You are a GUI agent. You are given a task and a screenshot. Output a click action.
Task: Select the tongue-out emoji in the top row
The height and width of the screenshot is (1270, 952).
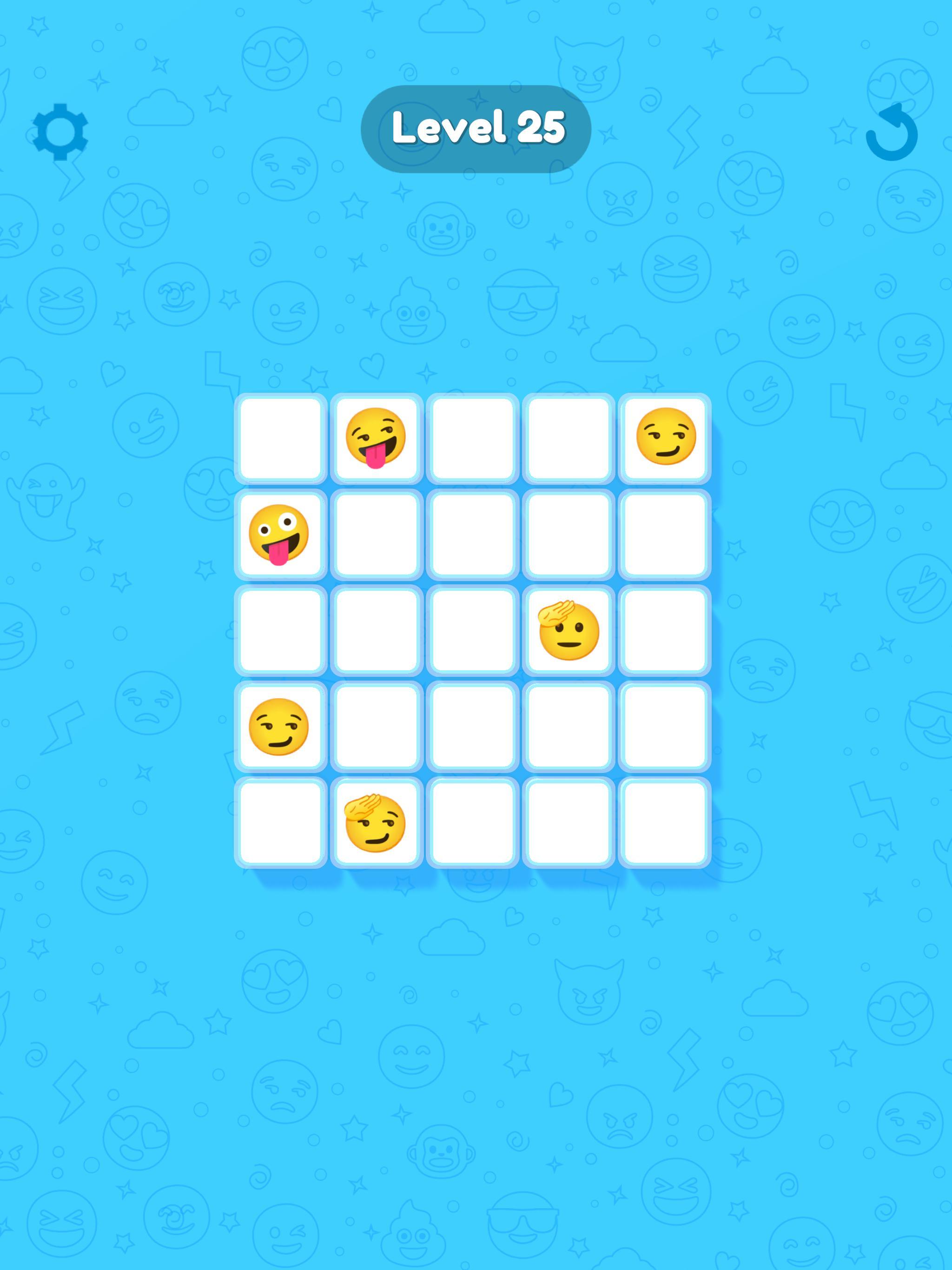(376, 439)
